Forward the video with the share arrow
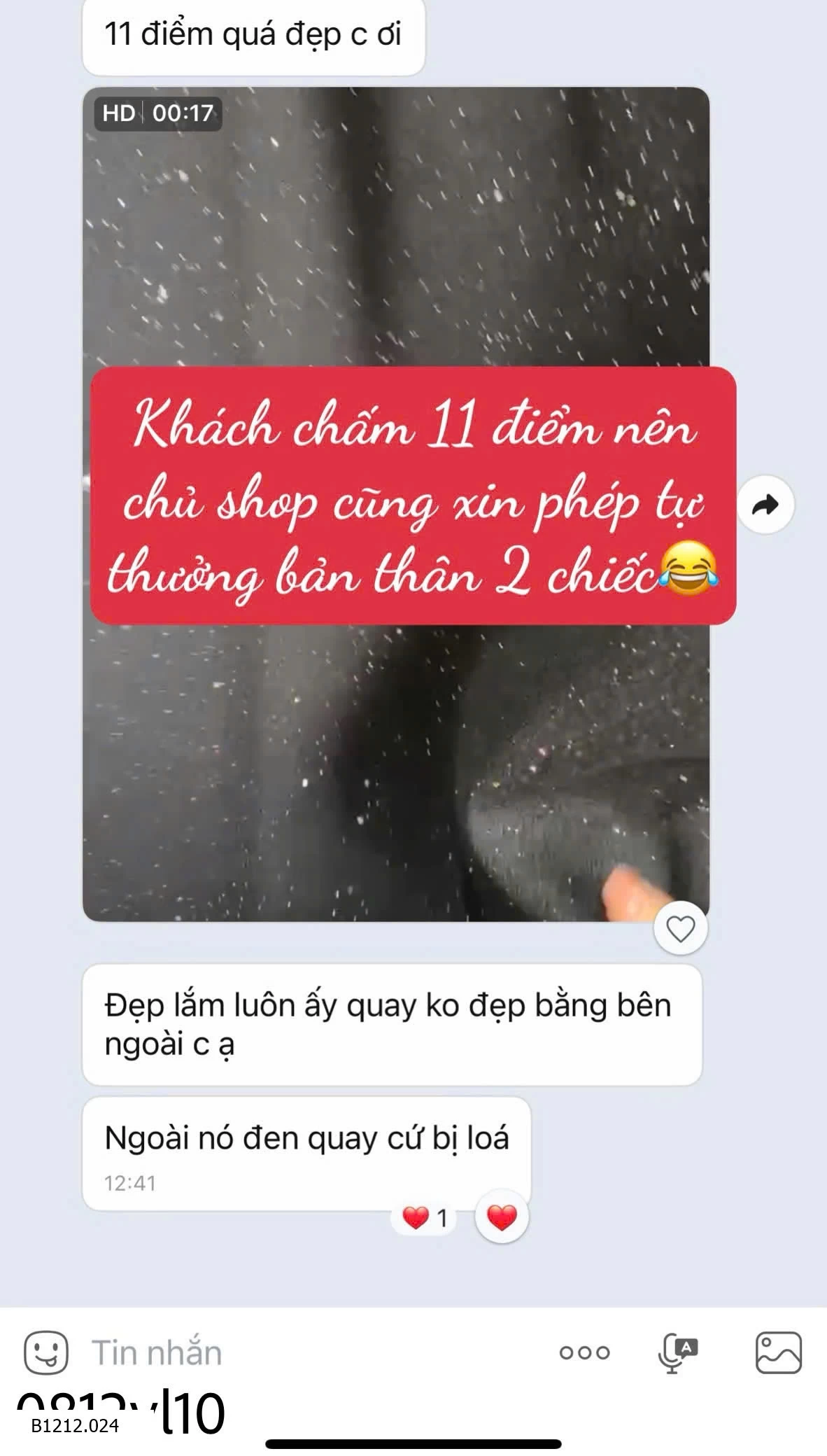The image size is (827, 1456). coord(765,505)
